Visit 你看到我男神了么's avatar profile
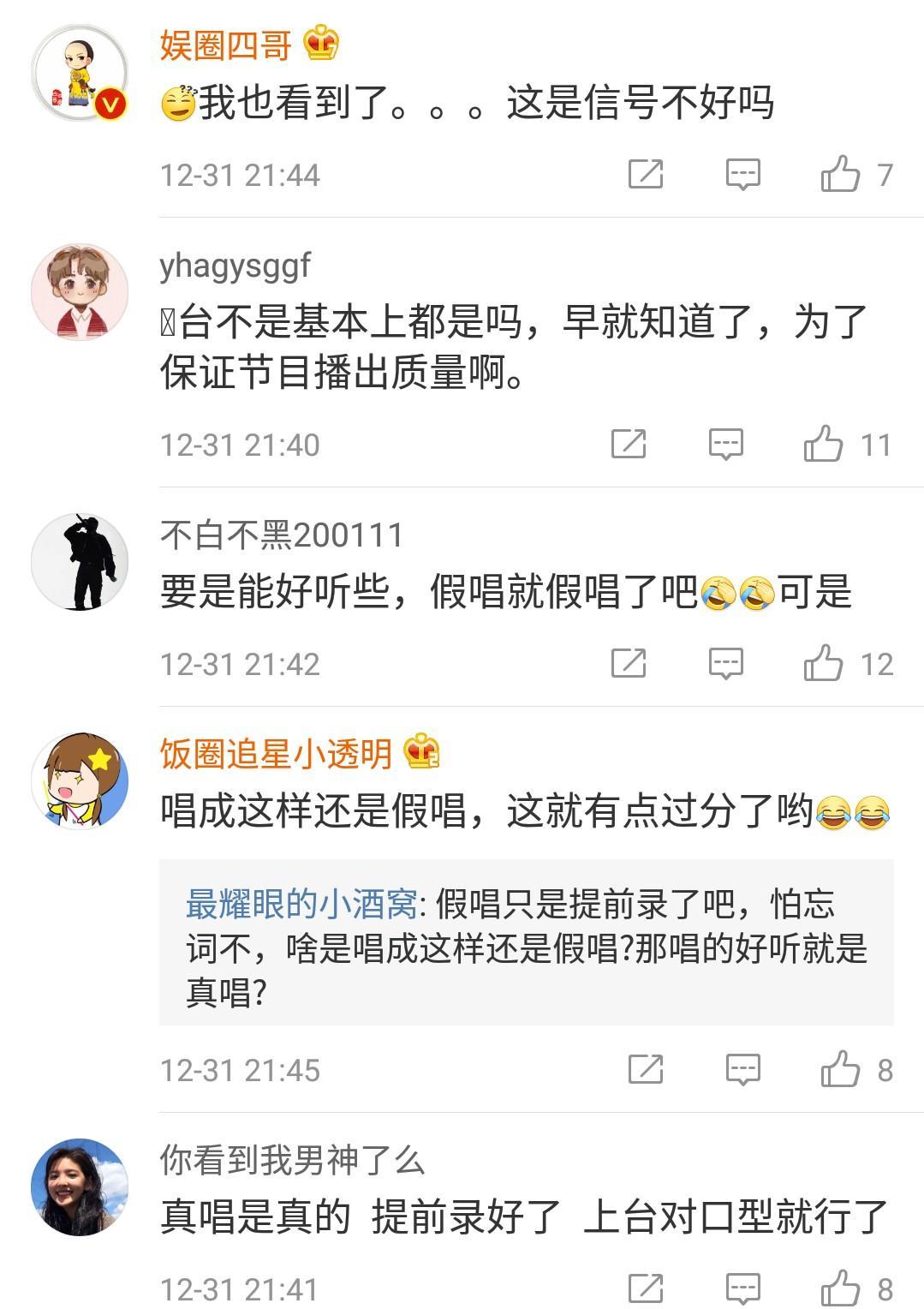The height and width of the screenshot is (1309, 924). click(x=80, y=1187)
